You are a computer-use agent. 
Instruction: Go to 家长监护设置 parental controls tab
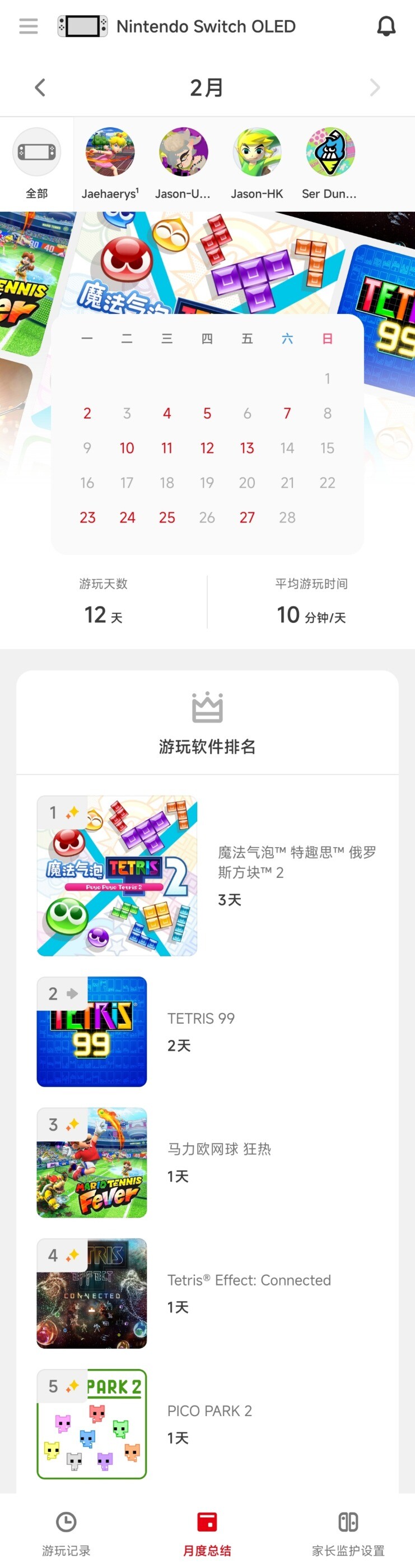click(348, 1533)
